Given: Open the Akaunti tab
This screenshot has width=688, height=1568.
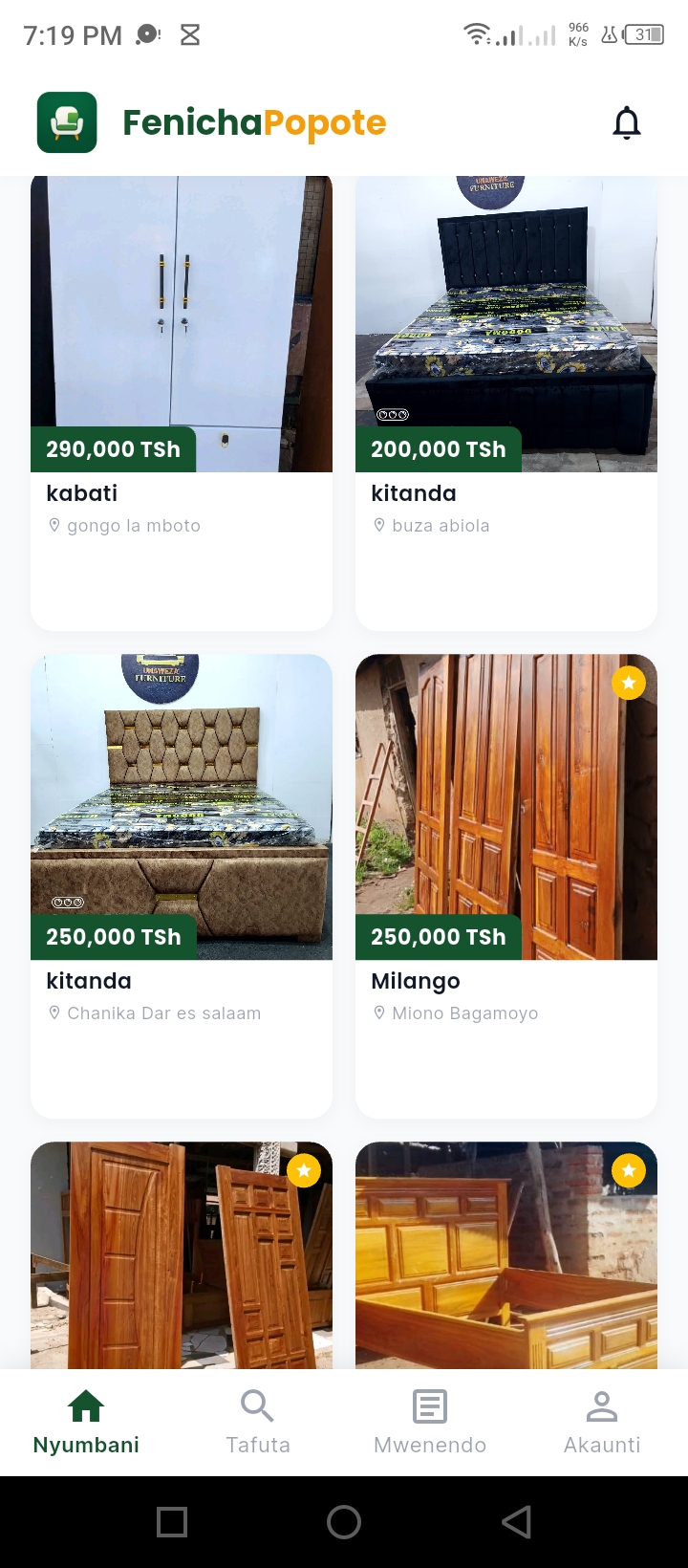Looking at the screenshot, I should click(602, 1423).
